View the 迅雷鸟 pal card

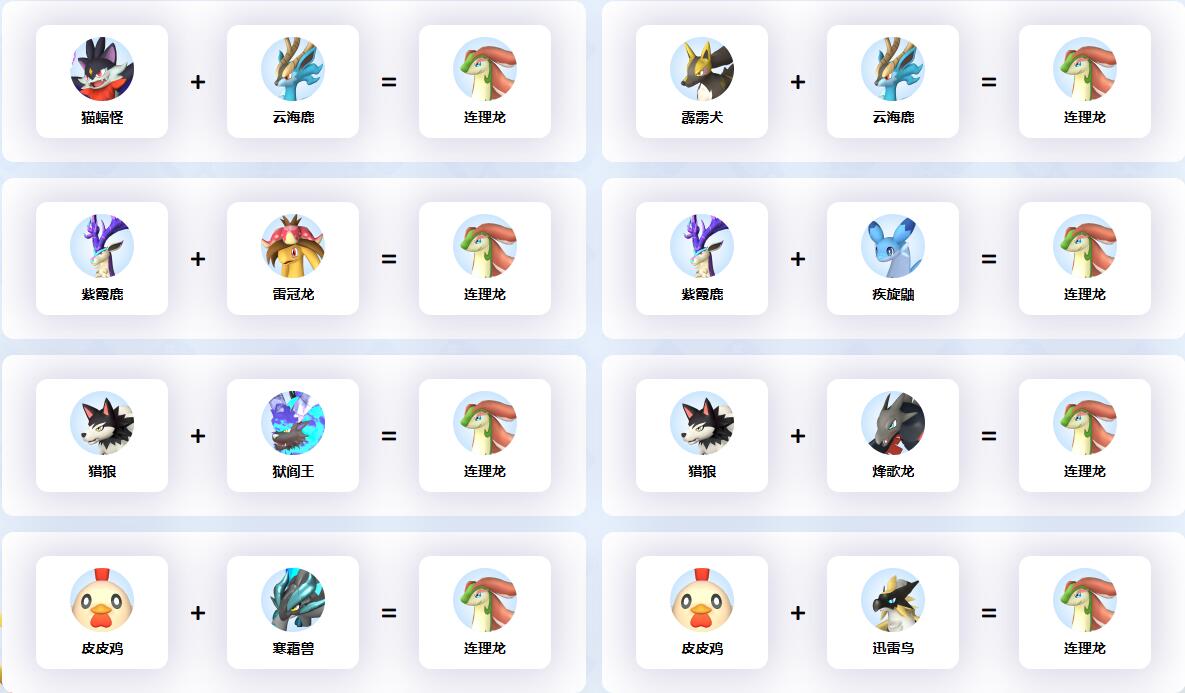point(893,613)
